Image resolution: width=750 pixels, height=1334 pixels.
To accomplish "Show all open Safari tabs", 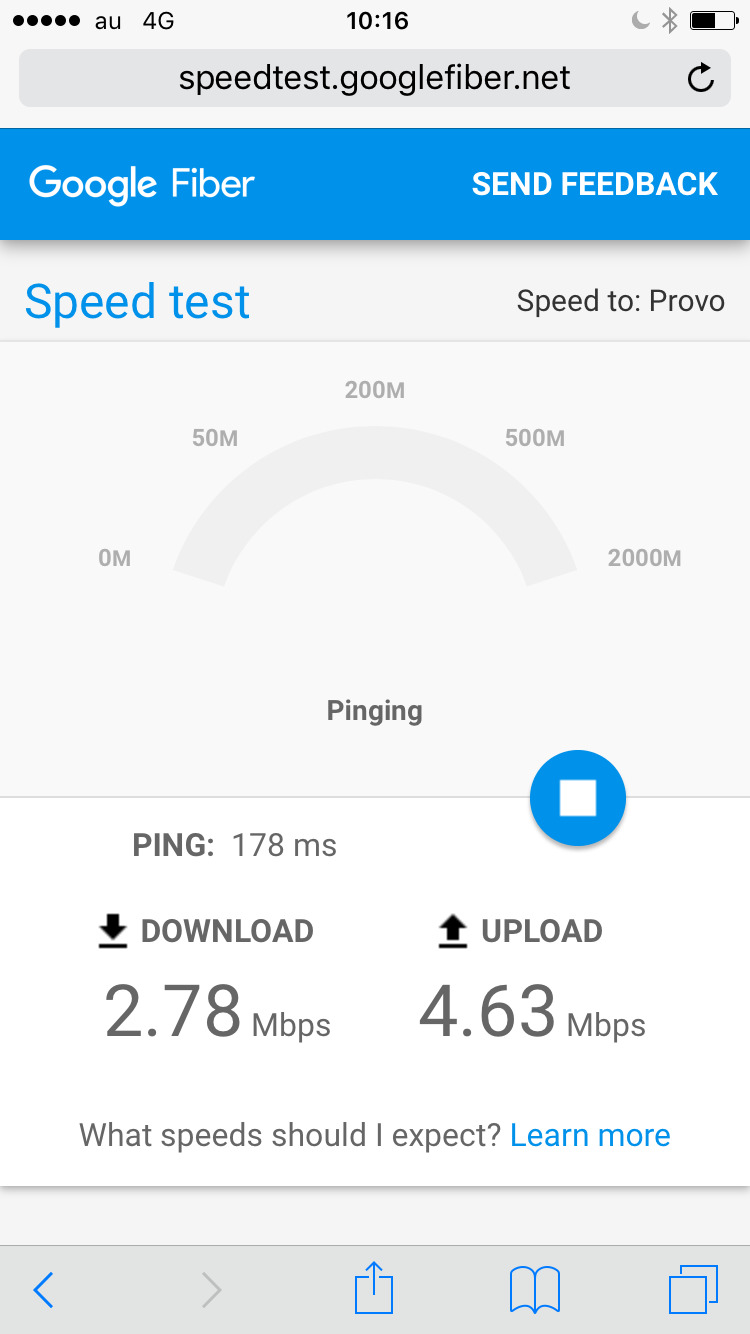I will coord(692,1289).
